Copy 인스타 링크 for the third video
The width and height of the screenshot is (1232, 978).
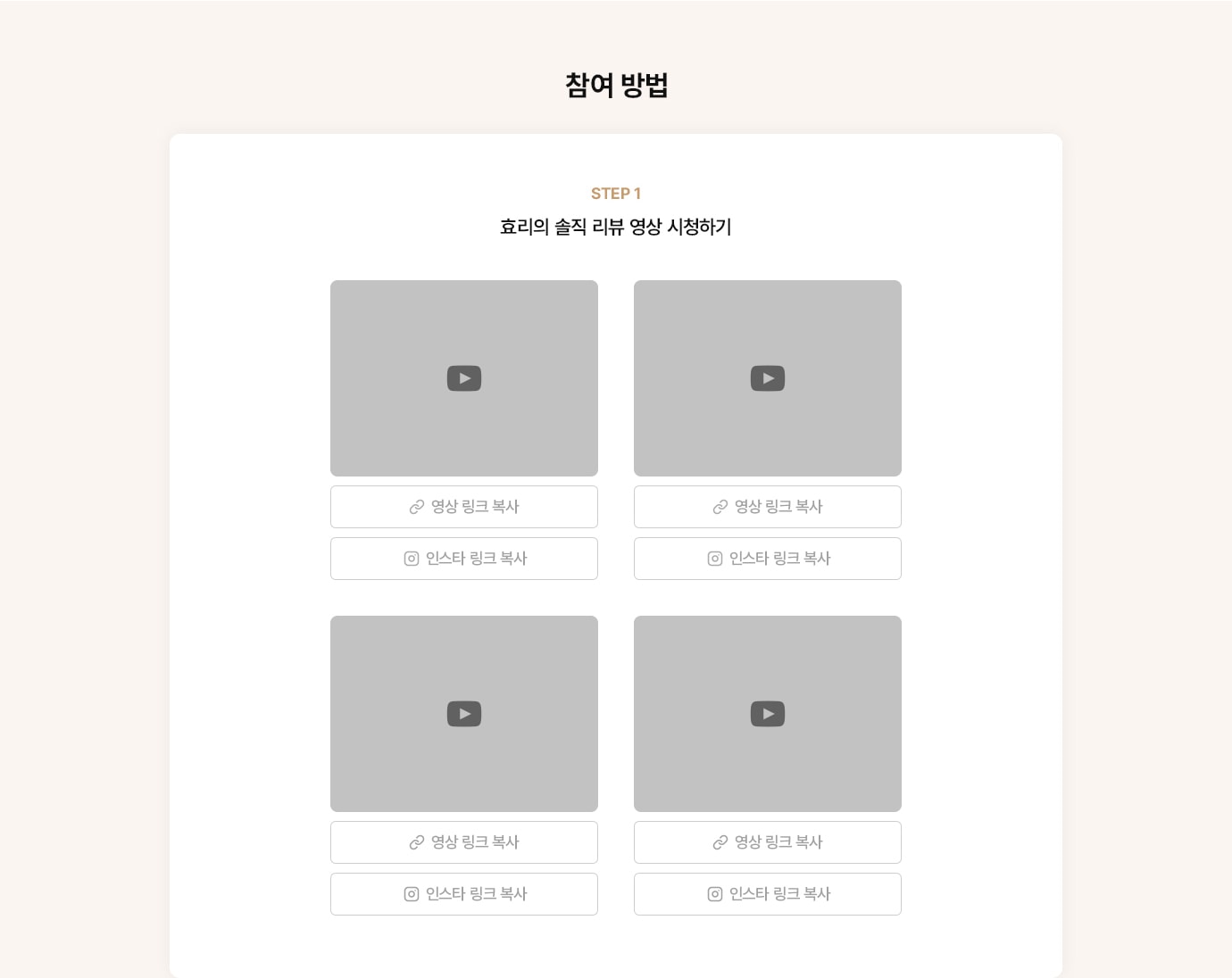tap(464, 894)
